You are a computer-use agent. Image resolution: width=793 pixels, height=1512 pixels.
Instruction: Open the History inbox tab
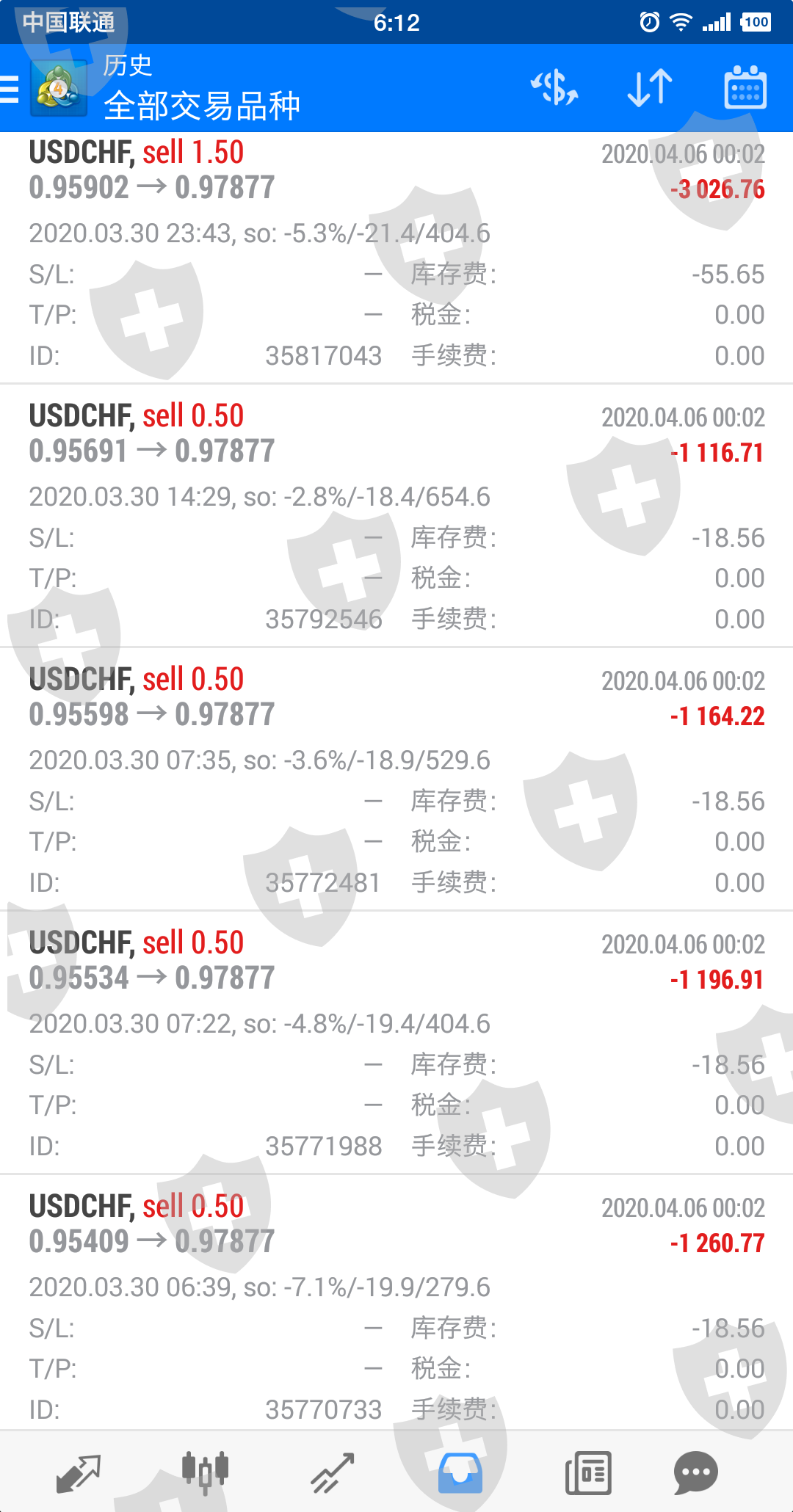(460, 1472)
